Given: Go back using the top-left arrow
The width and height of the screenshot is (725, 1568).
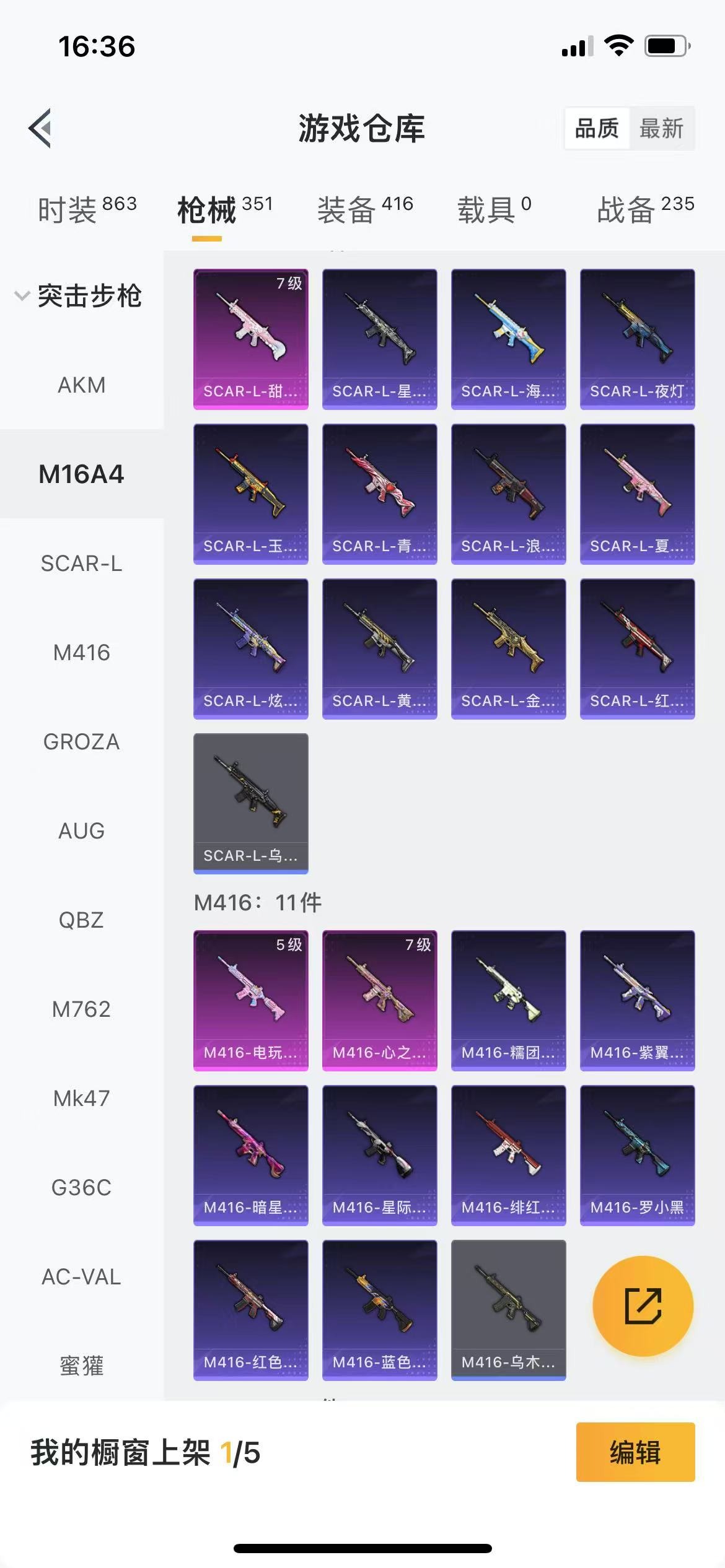Looking at the screenshot, I should point(40,128).
